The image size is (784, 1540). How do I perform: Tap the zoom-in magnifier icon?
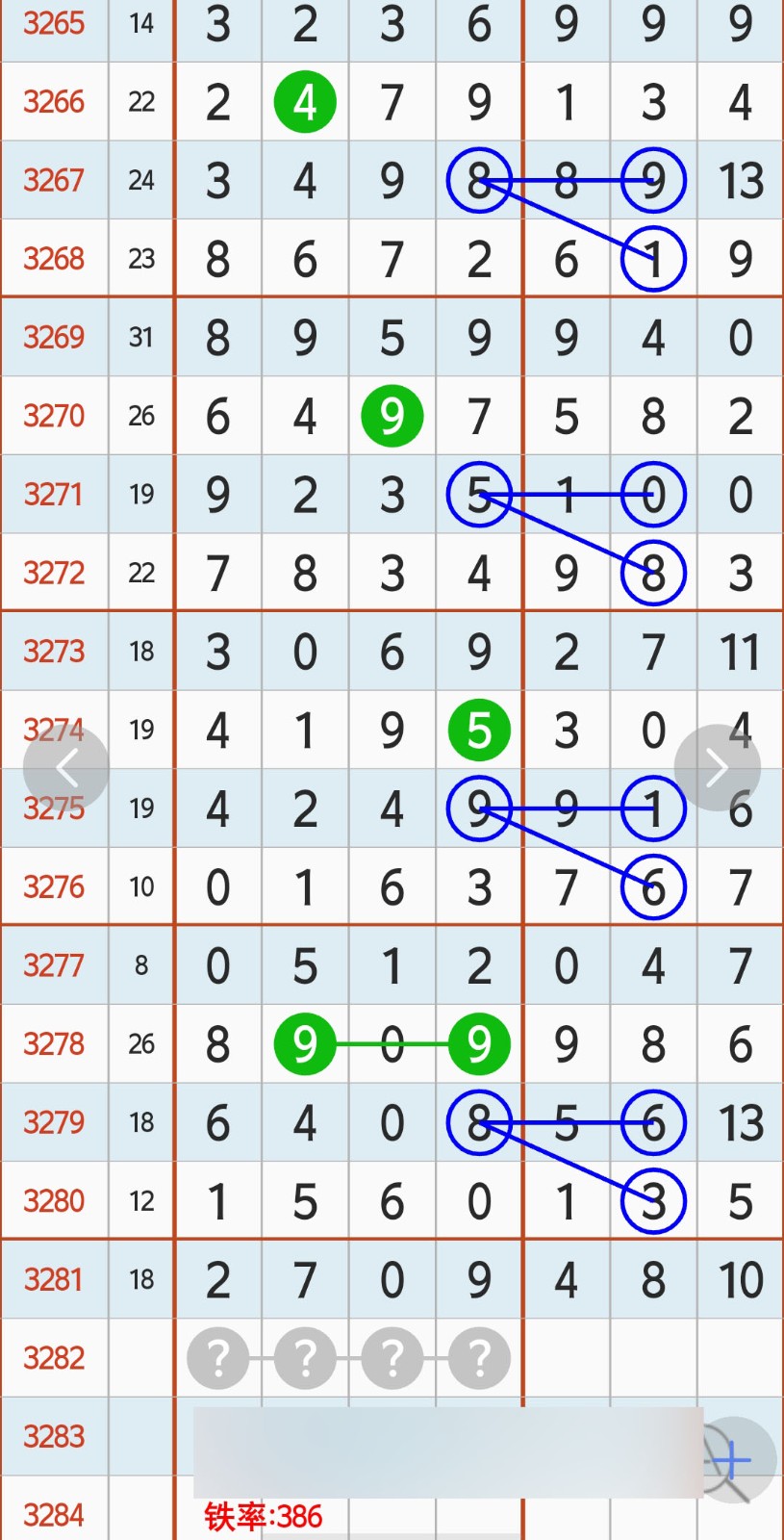(733, 1460)
